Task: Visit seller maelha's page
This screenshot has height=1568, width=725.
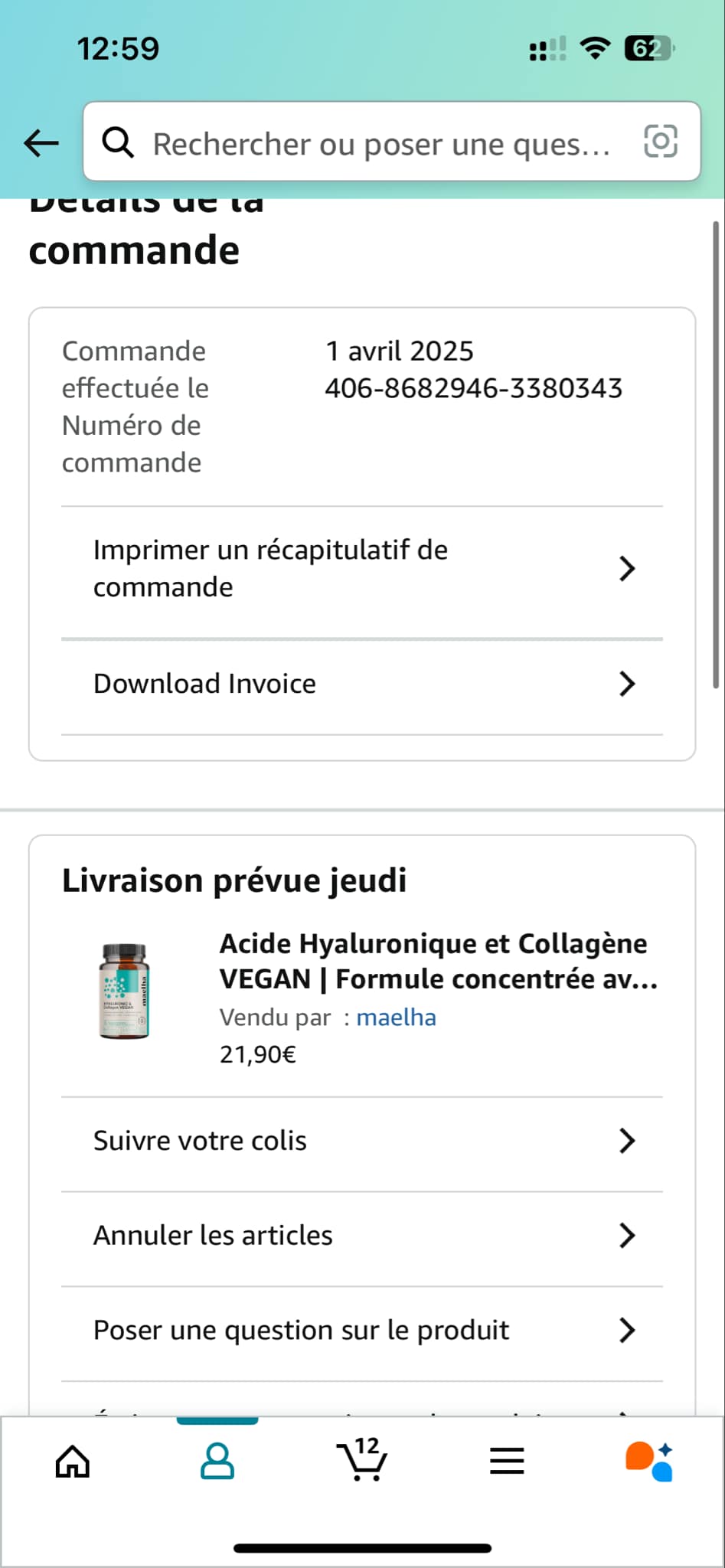Action: (x=396, y=1018)
